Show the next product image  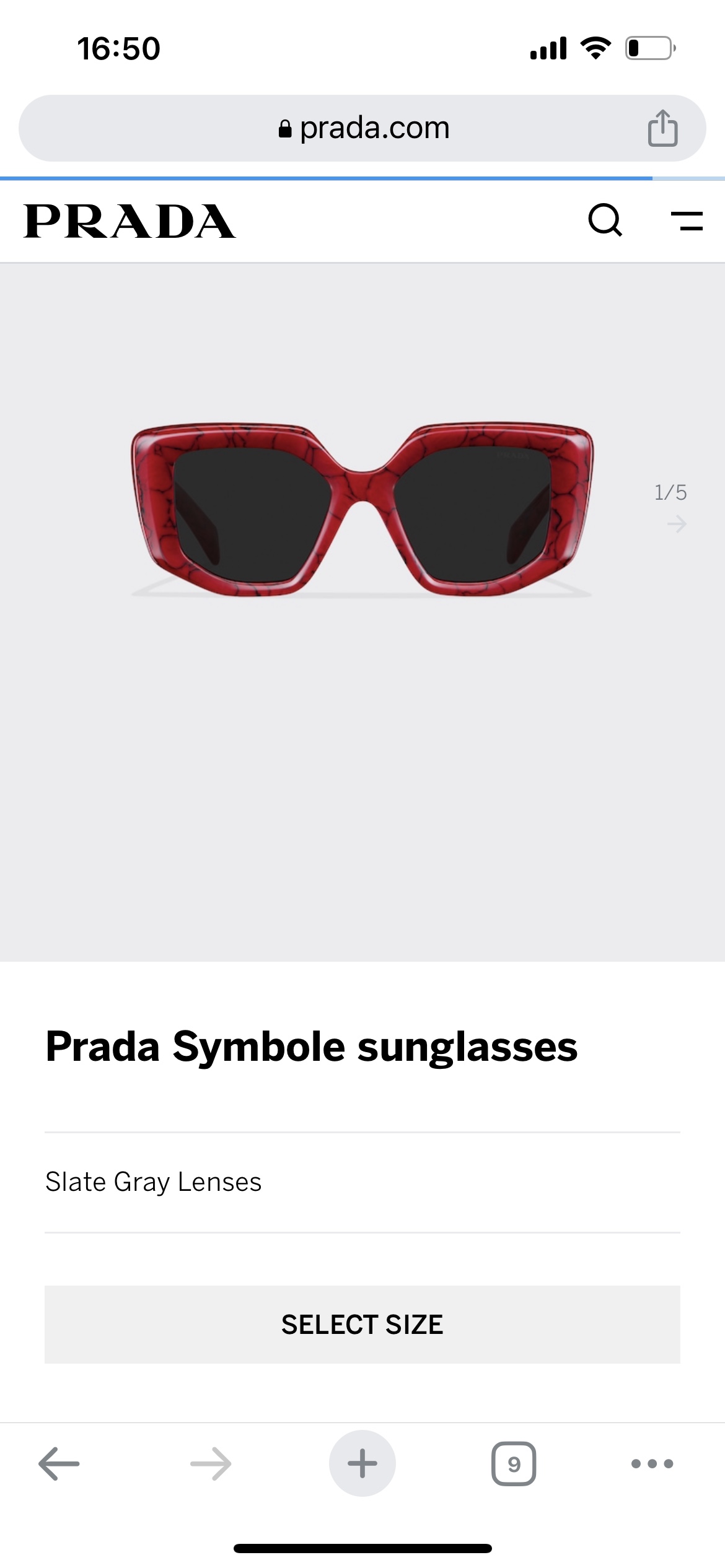tap(677, 525)
